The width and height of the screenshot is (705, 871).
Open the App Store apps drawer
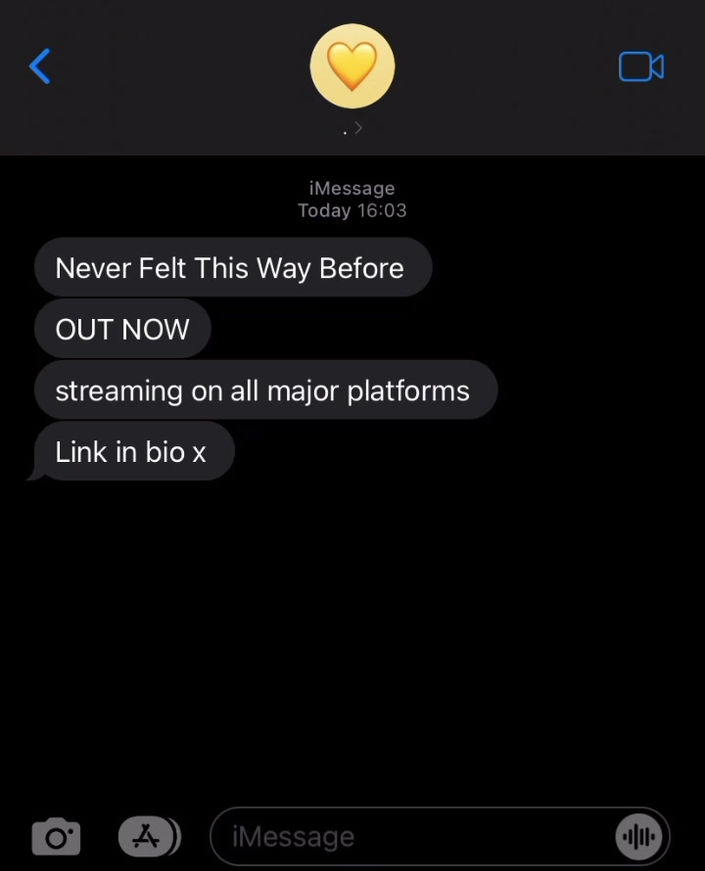coord(148,837)
